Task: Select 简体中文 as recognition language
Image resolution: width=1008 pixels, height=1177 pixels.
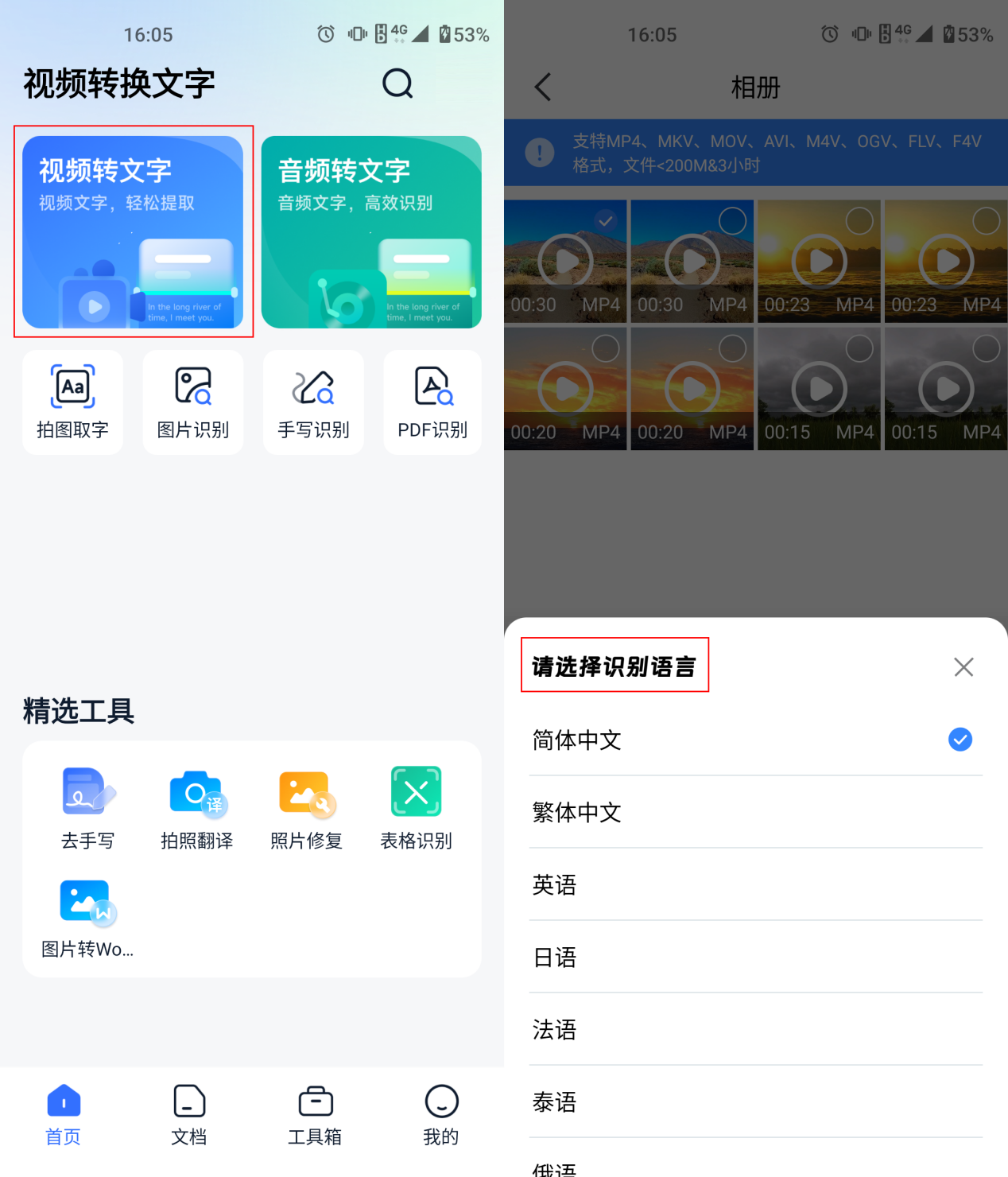Action: coord(754,740)
